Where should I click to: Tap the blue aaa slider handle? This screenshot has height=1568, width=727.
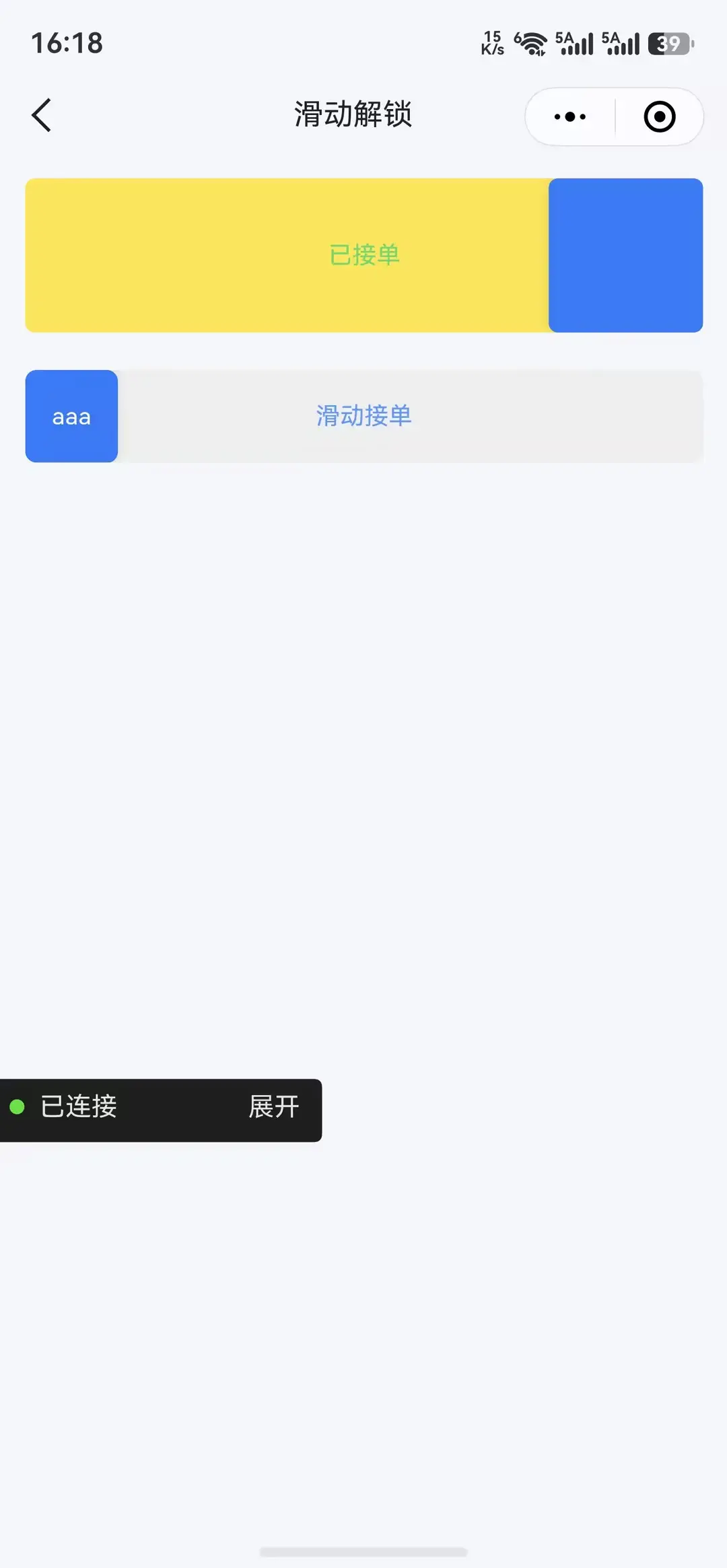[71, 416]
